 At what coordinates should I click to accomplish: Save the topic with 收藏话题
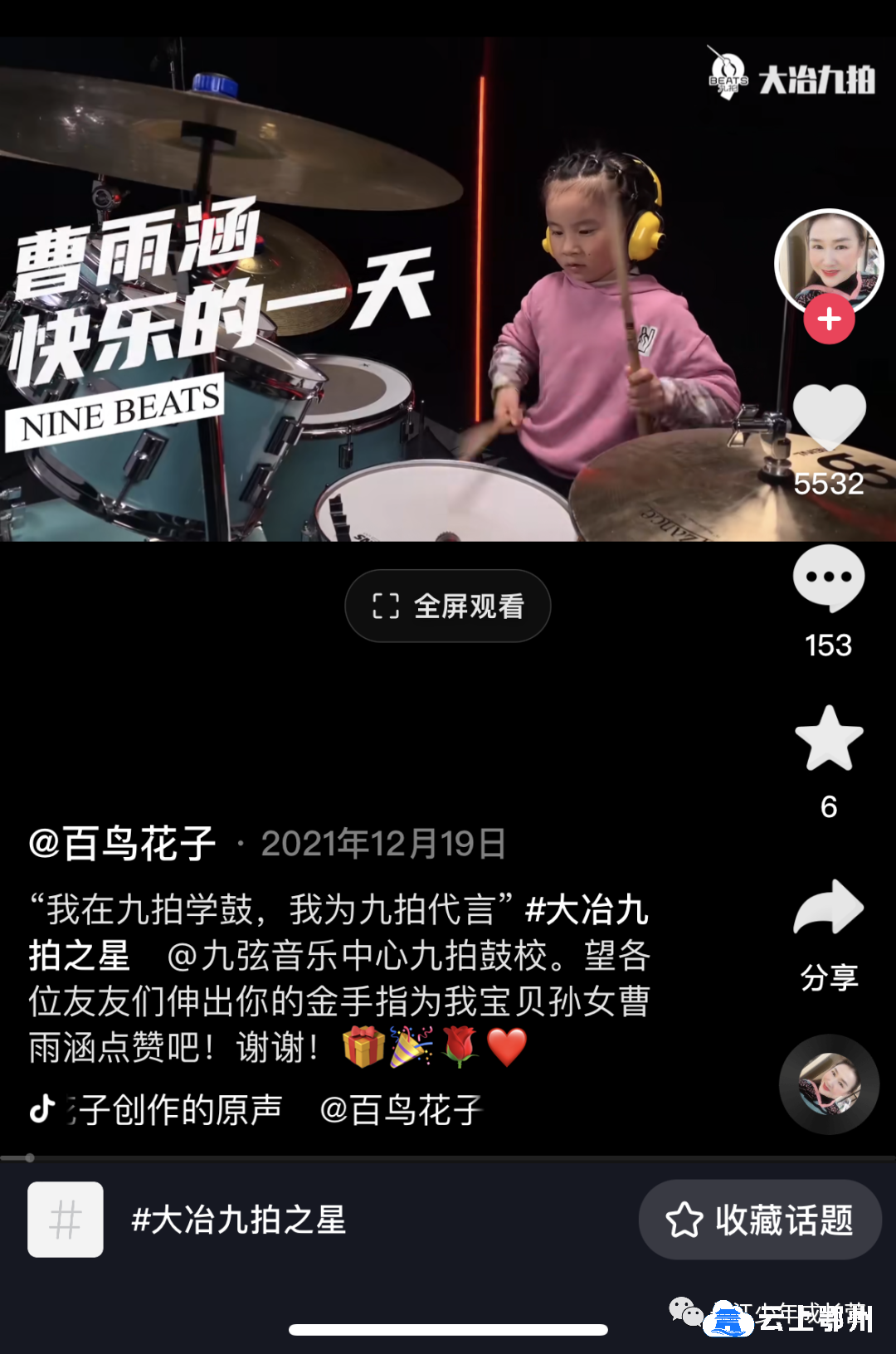pyautogui.click(x=760, y=1220)
